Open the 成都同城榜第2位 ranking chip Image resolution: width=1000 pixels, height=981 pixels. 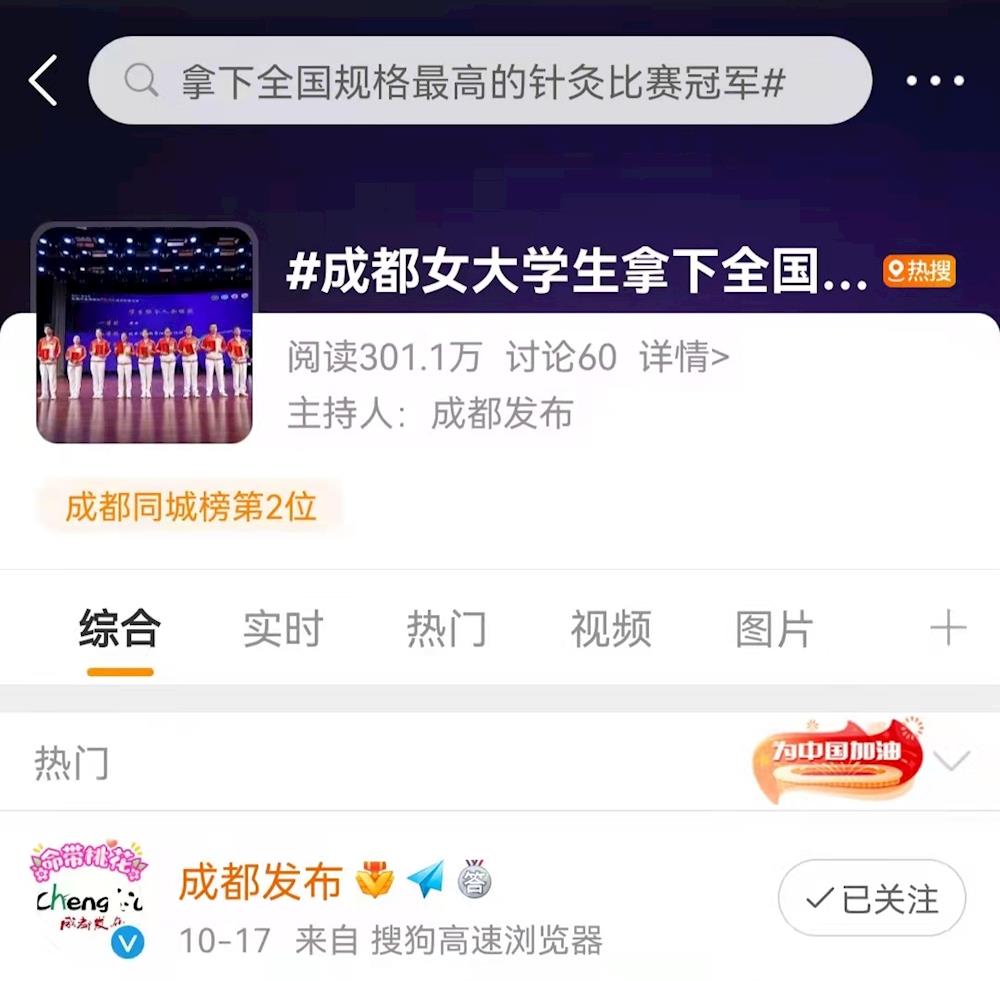coord(190,507)
